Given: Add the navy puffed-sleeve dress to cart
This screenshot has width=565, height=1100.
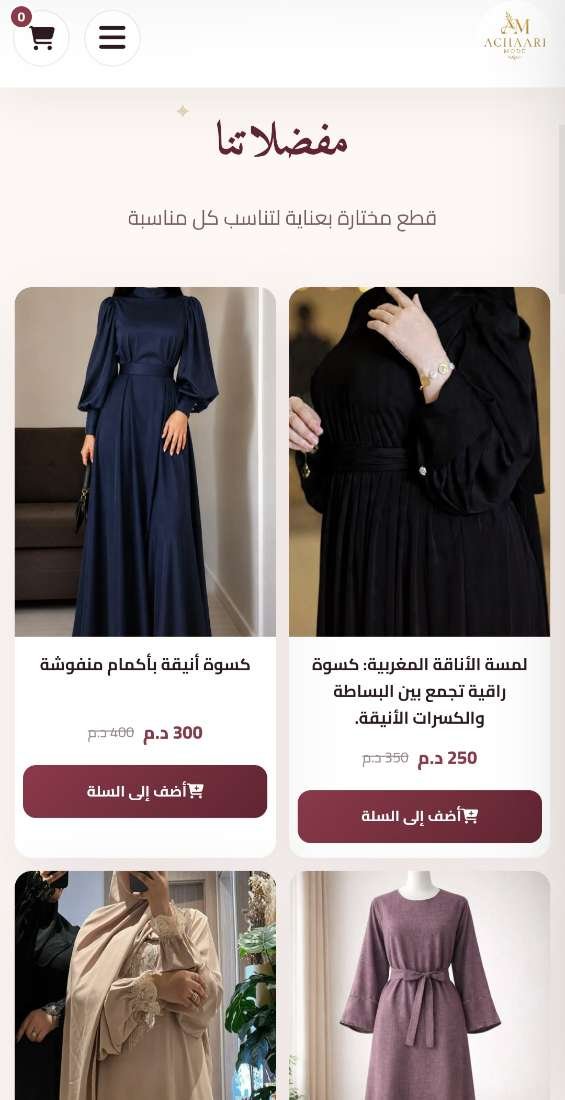Looking at the screenshot, I should pos(145,791).
